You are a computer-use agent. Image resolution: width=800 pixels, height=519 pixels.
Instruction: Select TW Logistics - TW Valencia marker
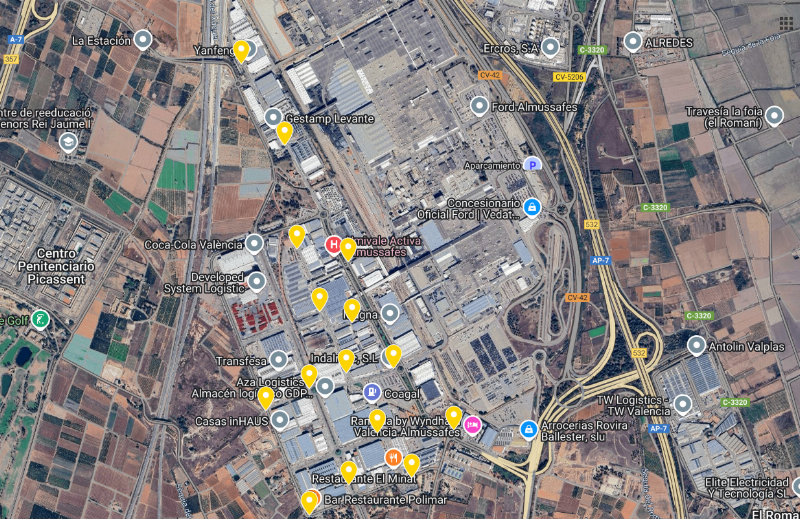coord(683,404)
